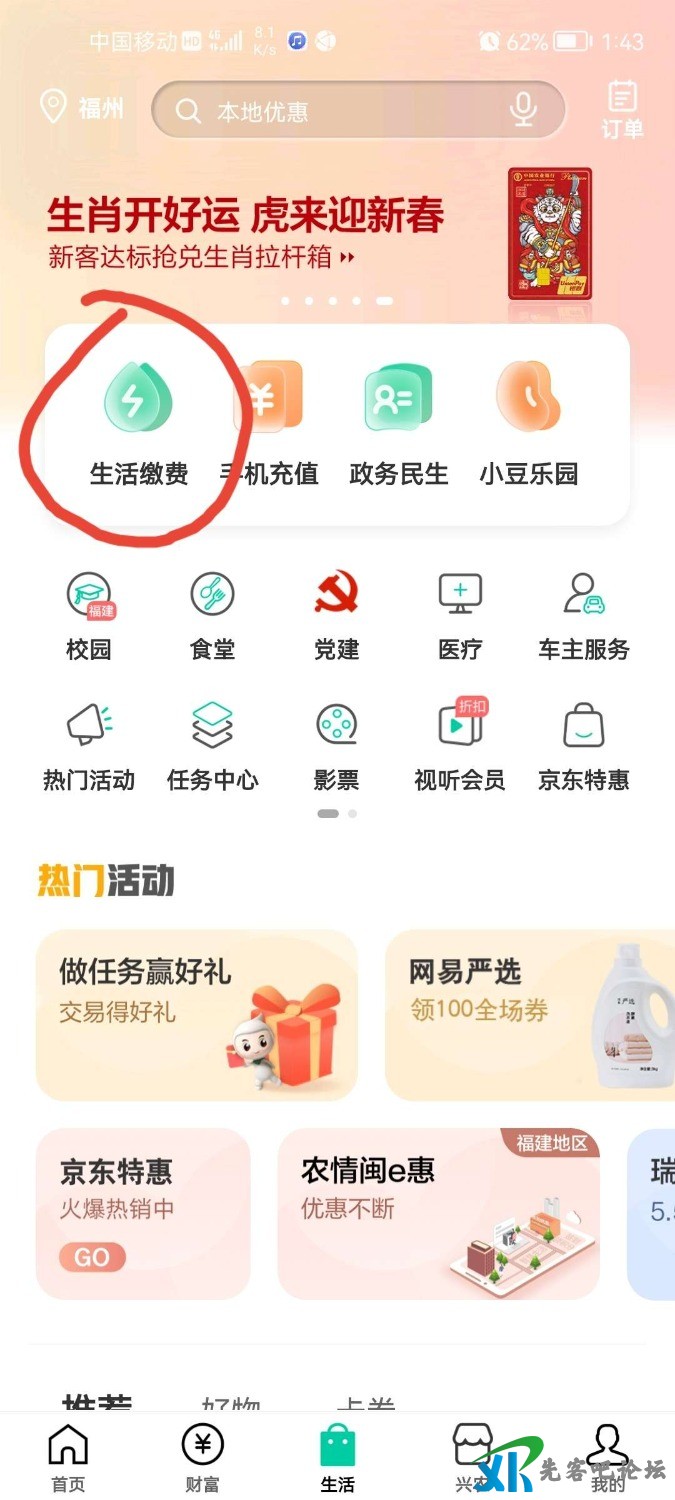The image size is (675, 1500).
Task: Go to 食堂 canteen
Action: click(213, 615)
